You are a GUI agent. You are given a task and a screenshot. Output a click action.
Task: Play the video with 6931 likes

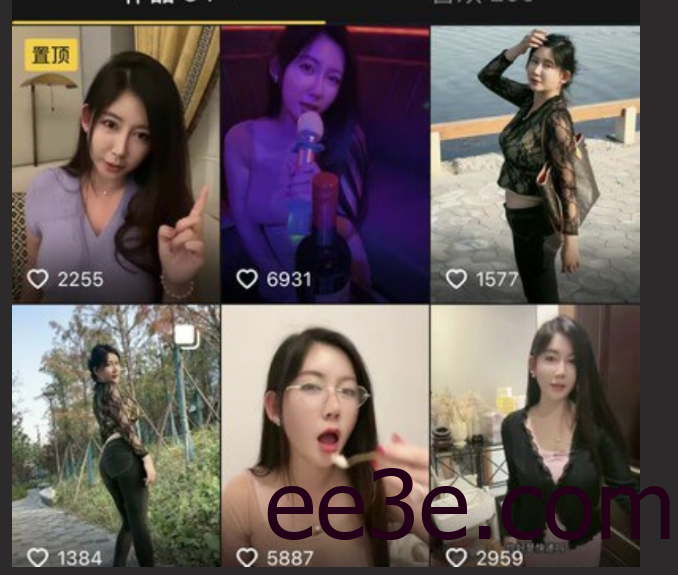click(x=324, y=165)
